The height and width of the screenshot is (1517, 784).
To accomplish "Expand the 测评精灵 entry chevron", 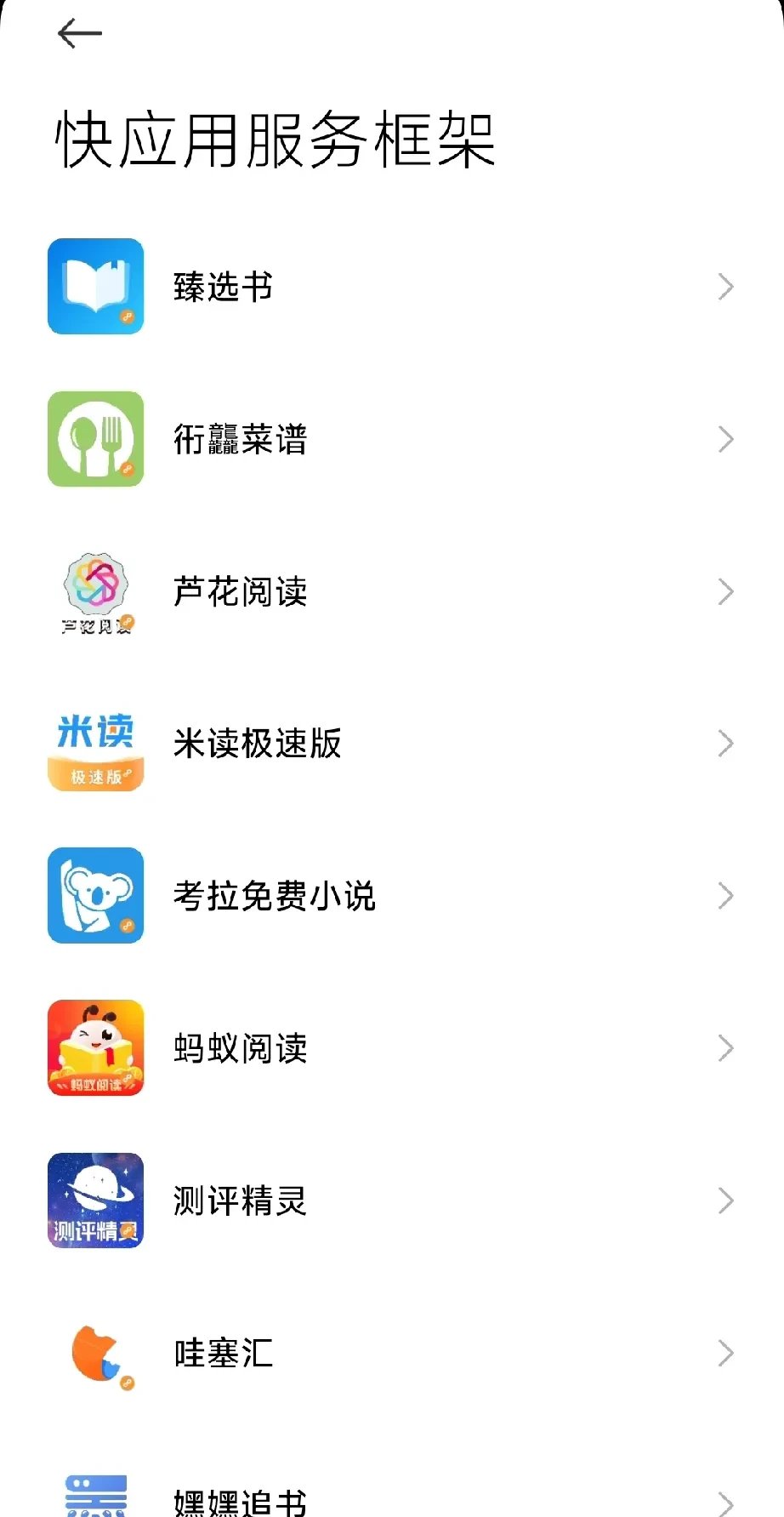I will 726,1200.
